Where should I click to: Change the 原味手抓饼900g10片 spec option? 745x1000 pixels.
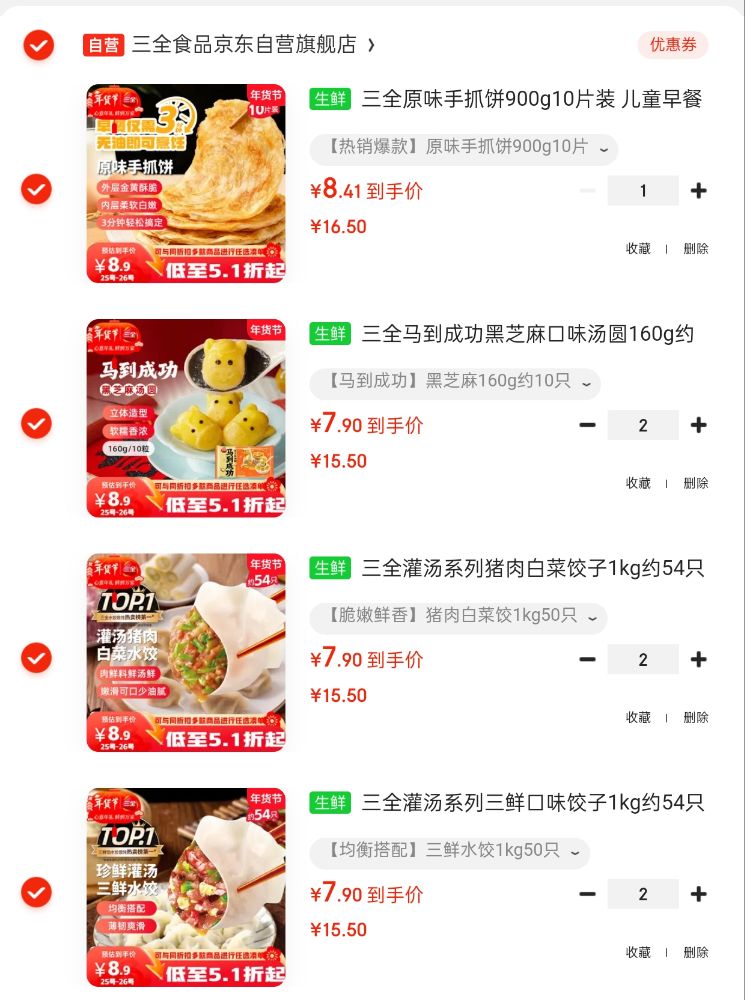point(463,148)
